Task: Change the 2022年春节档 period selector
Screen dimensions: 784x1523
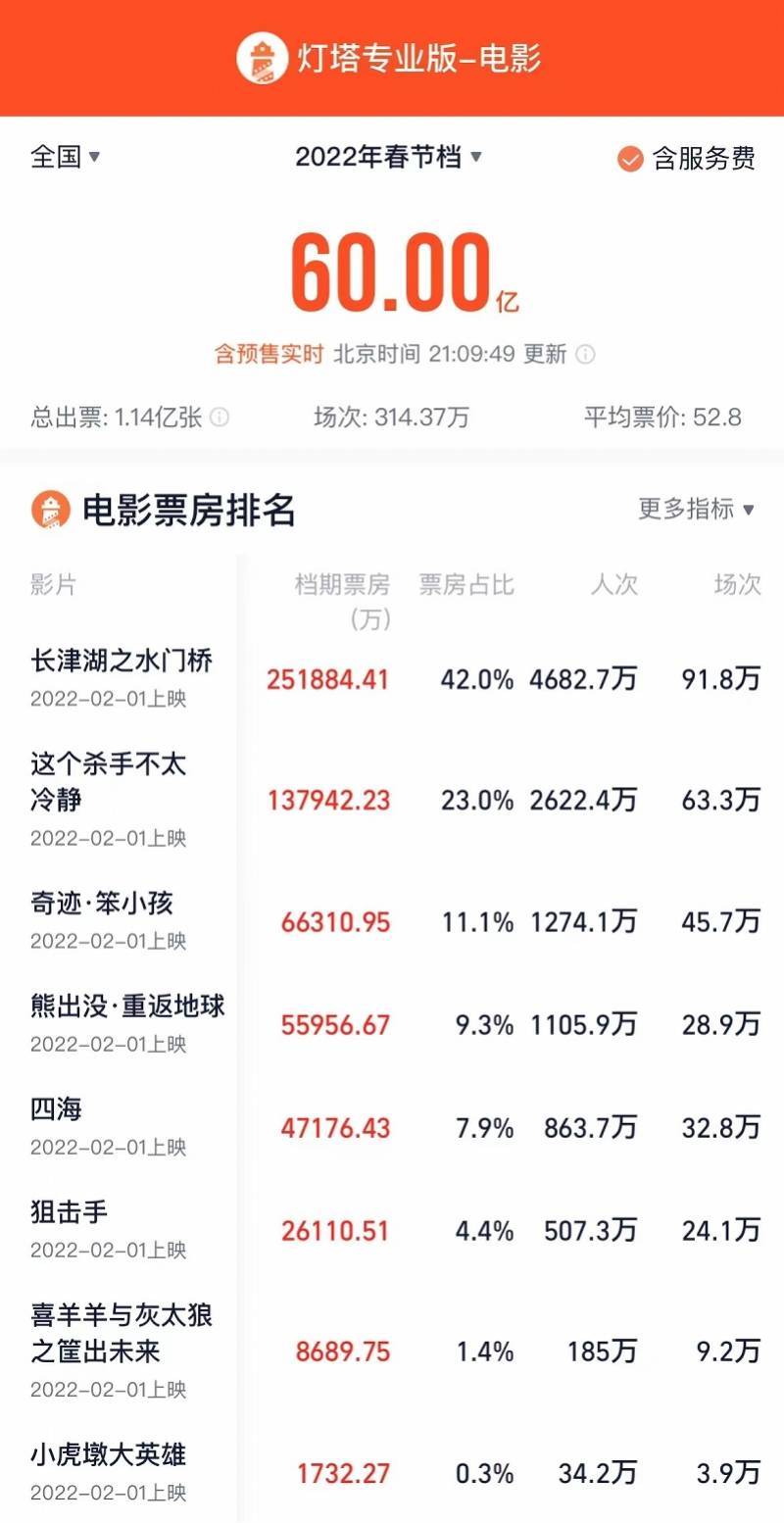Action: pyautogui.click(x=389, y=157)
